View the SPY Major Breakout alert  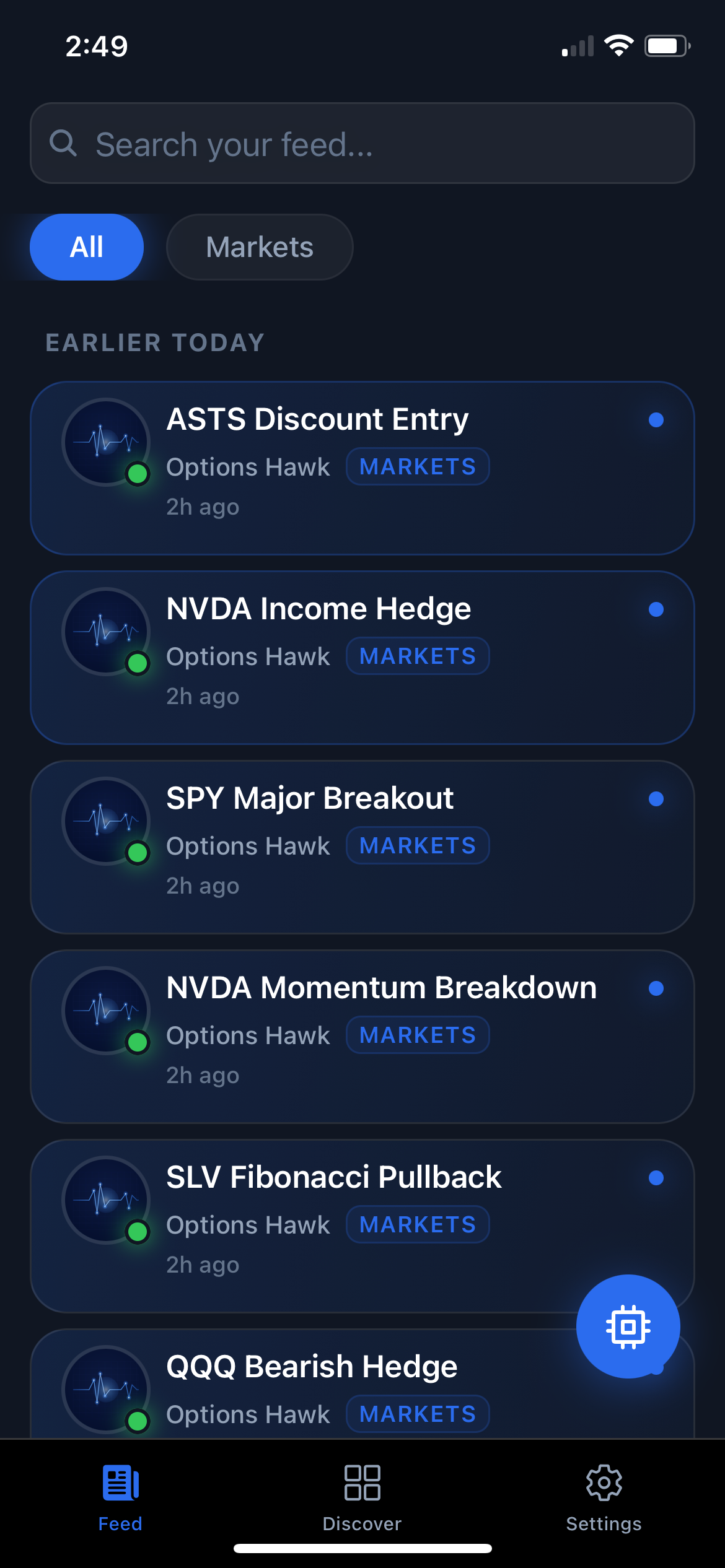coord(362,847)
